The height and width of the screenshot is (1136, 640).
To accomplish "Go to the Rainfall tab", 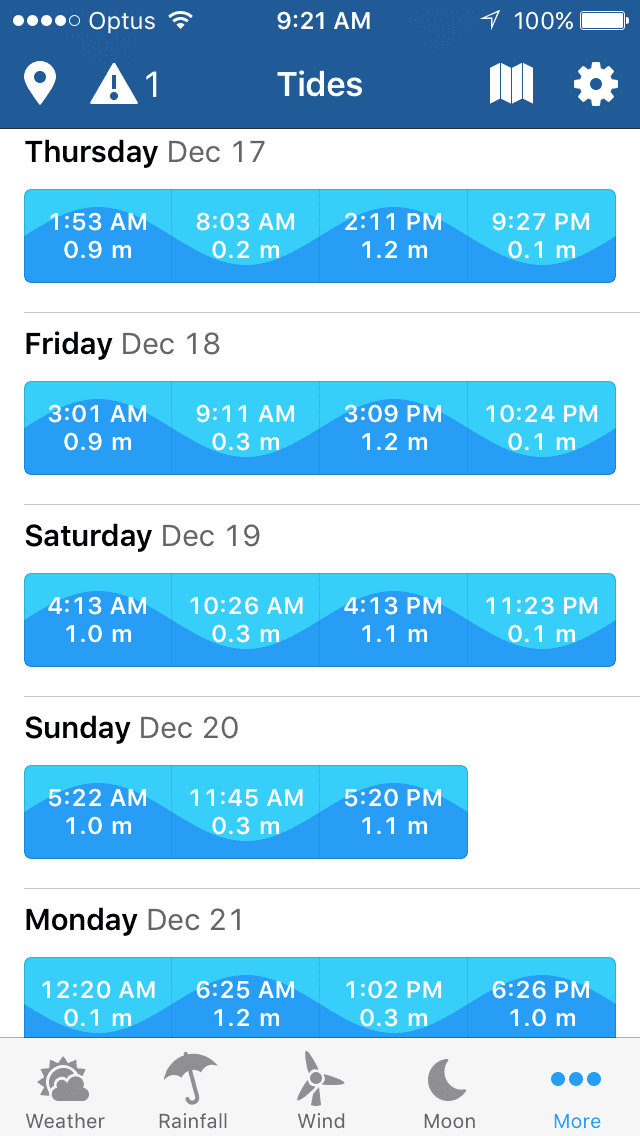I will 193,1092.
